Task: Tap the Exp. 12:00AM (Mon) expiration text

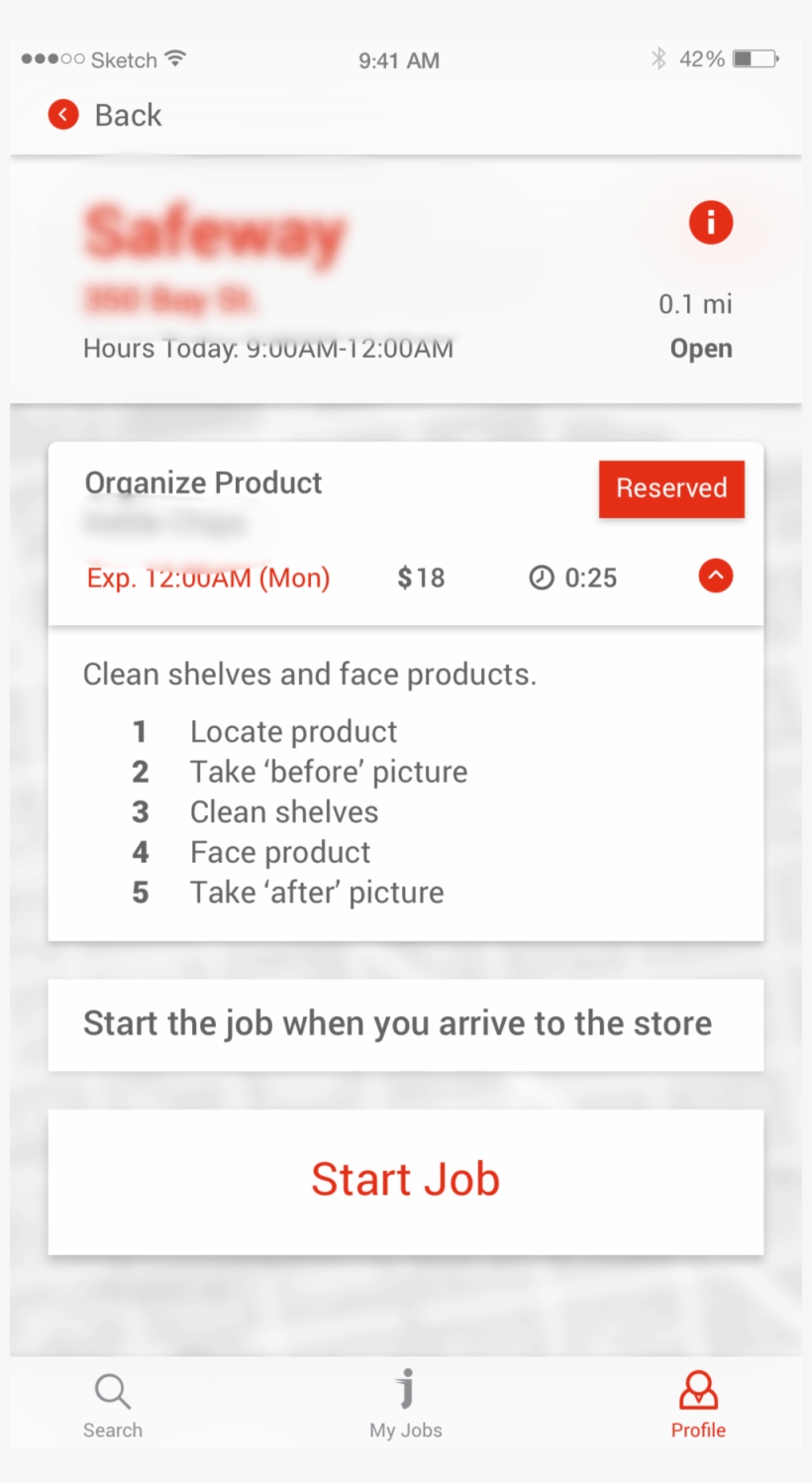Action: click(x=207, y=578)
